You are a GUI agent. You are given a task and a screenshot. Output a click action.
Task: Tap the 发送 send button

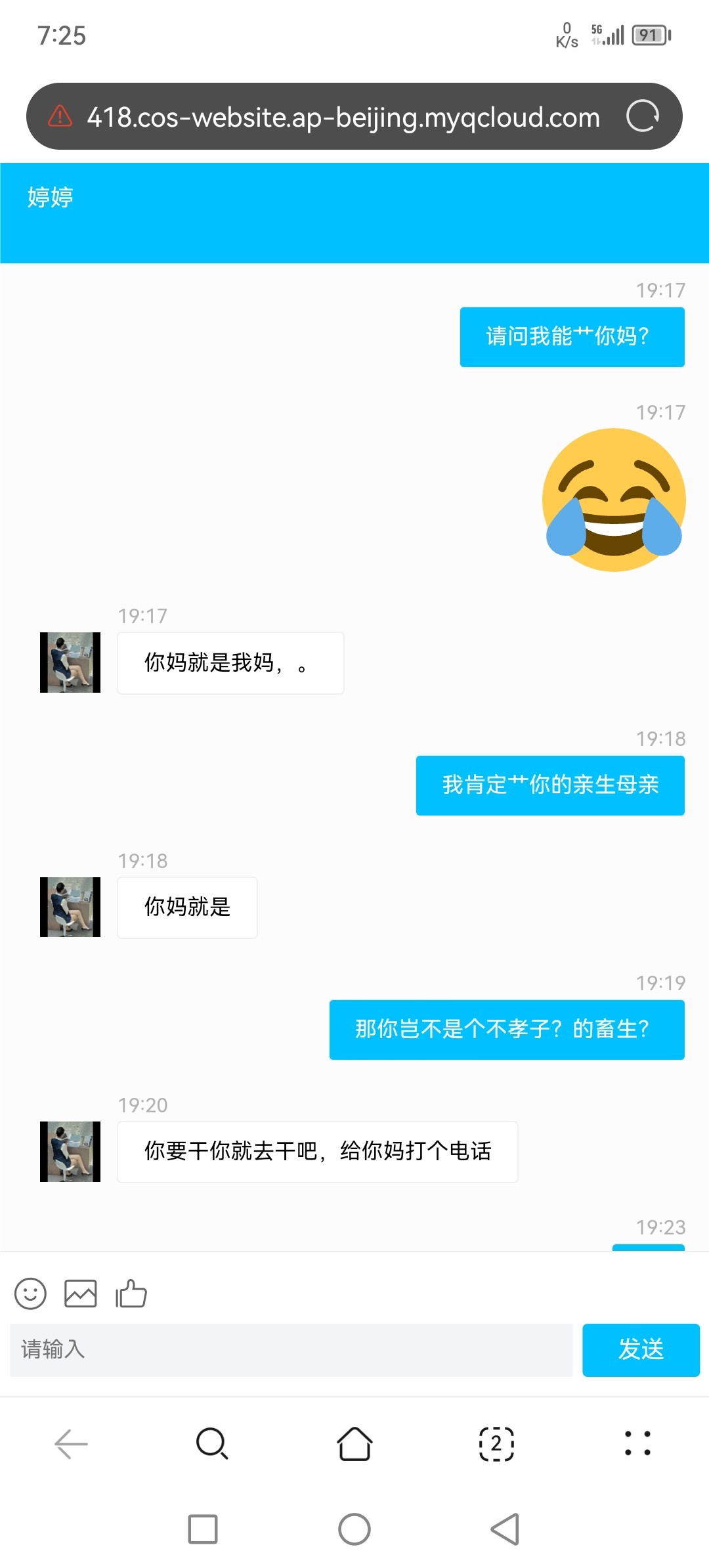click(641, 1351)
